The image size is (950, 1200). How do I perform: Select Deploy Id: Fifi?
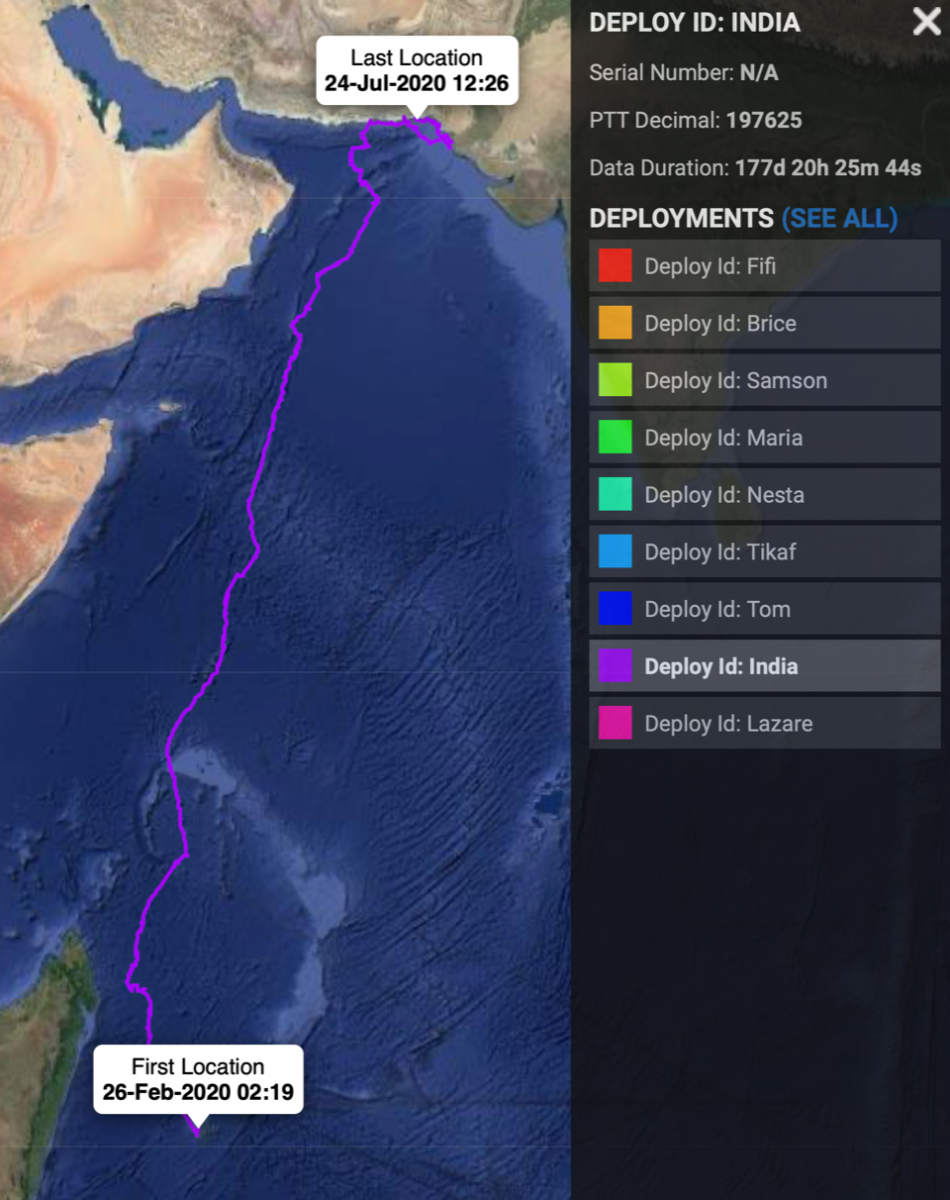click(x=764, y=267)
